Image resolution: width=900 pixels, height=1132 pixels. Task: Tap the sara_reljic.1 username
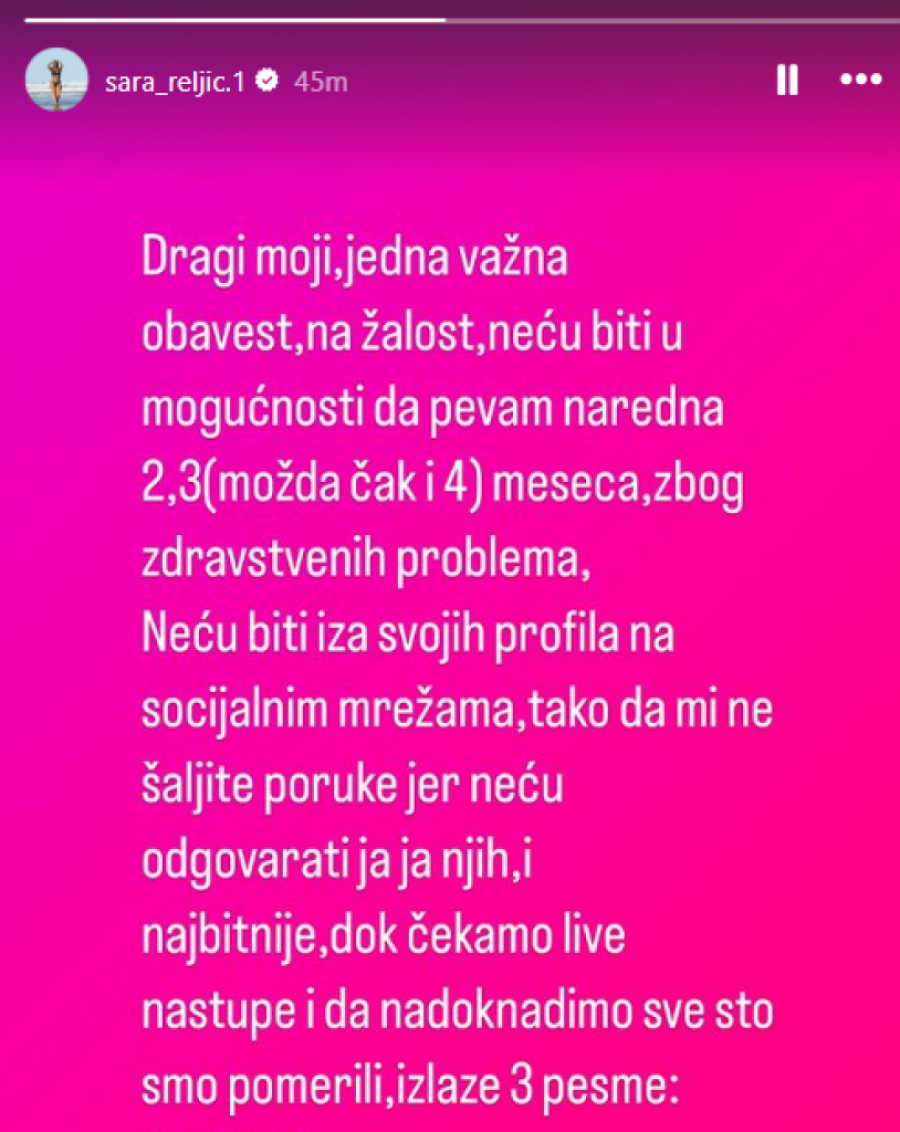(177, 82)
